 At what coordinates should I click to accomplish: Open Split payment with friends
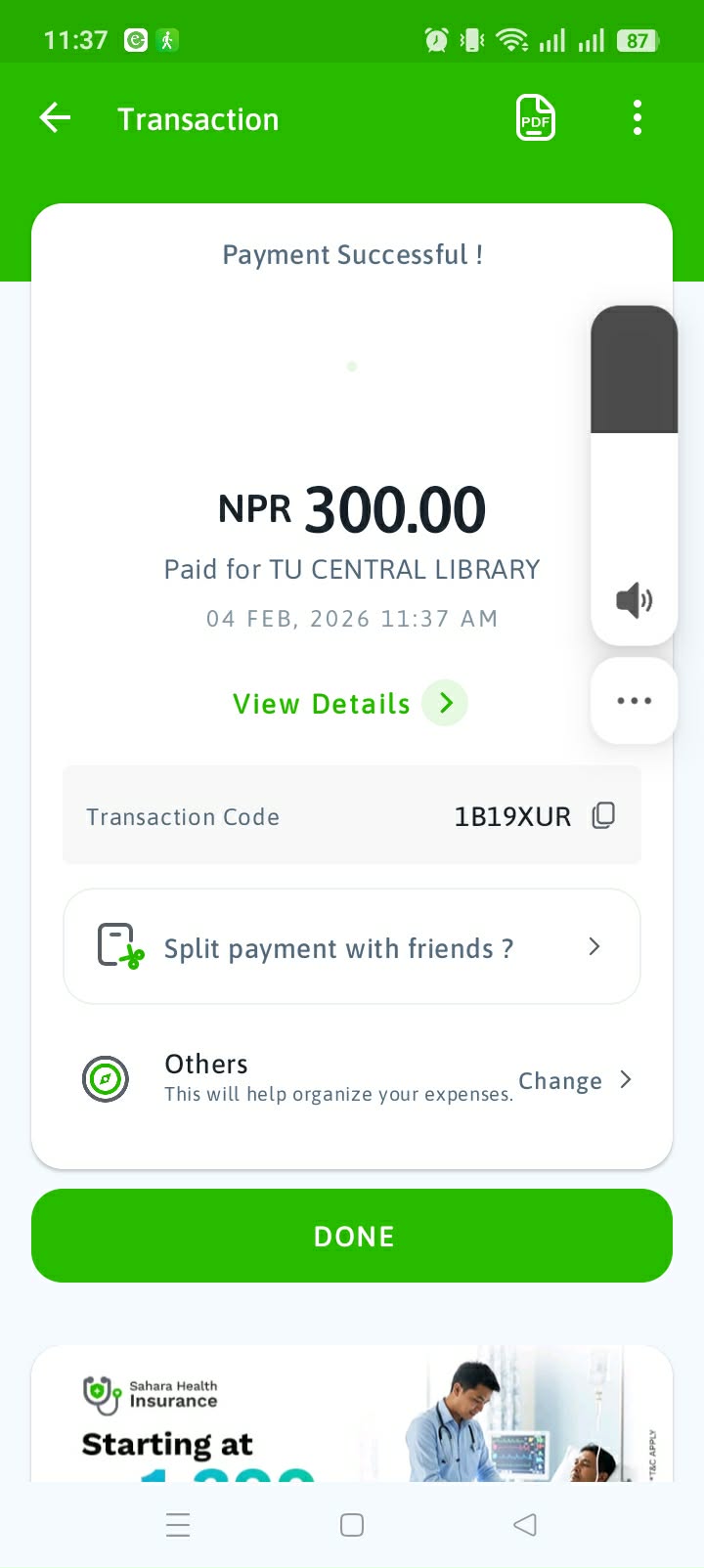coord(352,946)
